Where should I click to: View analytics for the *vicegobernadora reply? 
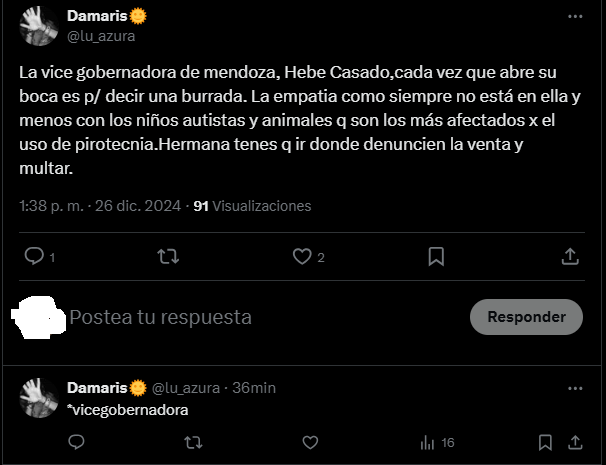437,442
